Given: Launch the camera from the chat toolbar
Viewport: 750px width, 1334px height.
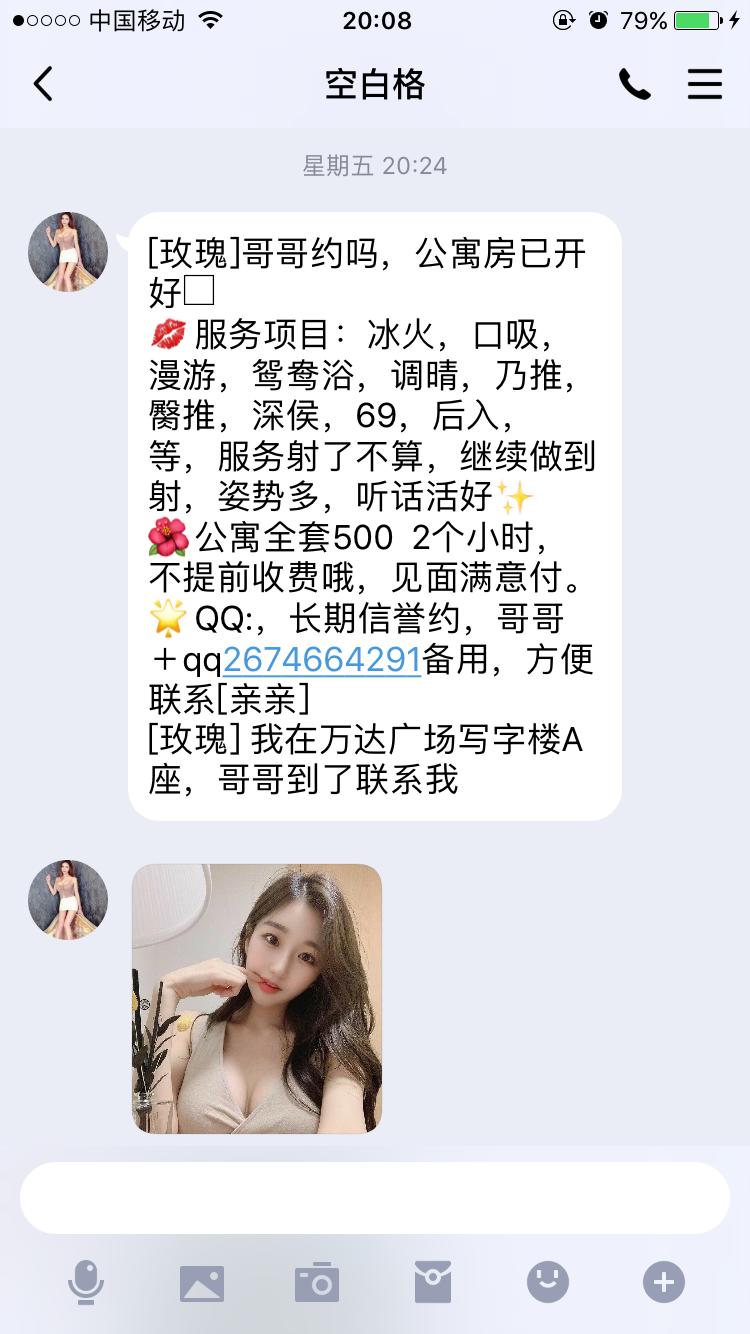Looking at the screenshot, I should [317, 1281].
